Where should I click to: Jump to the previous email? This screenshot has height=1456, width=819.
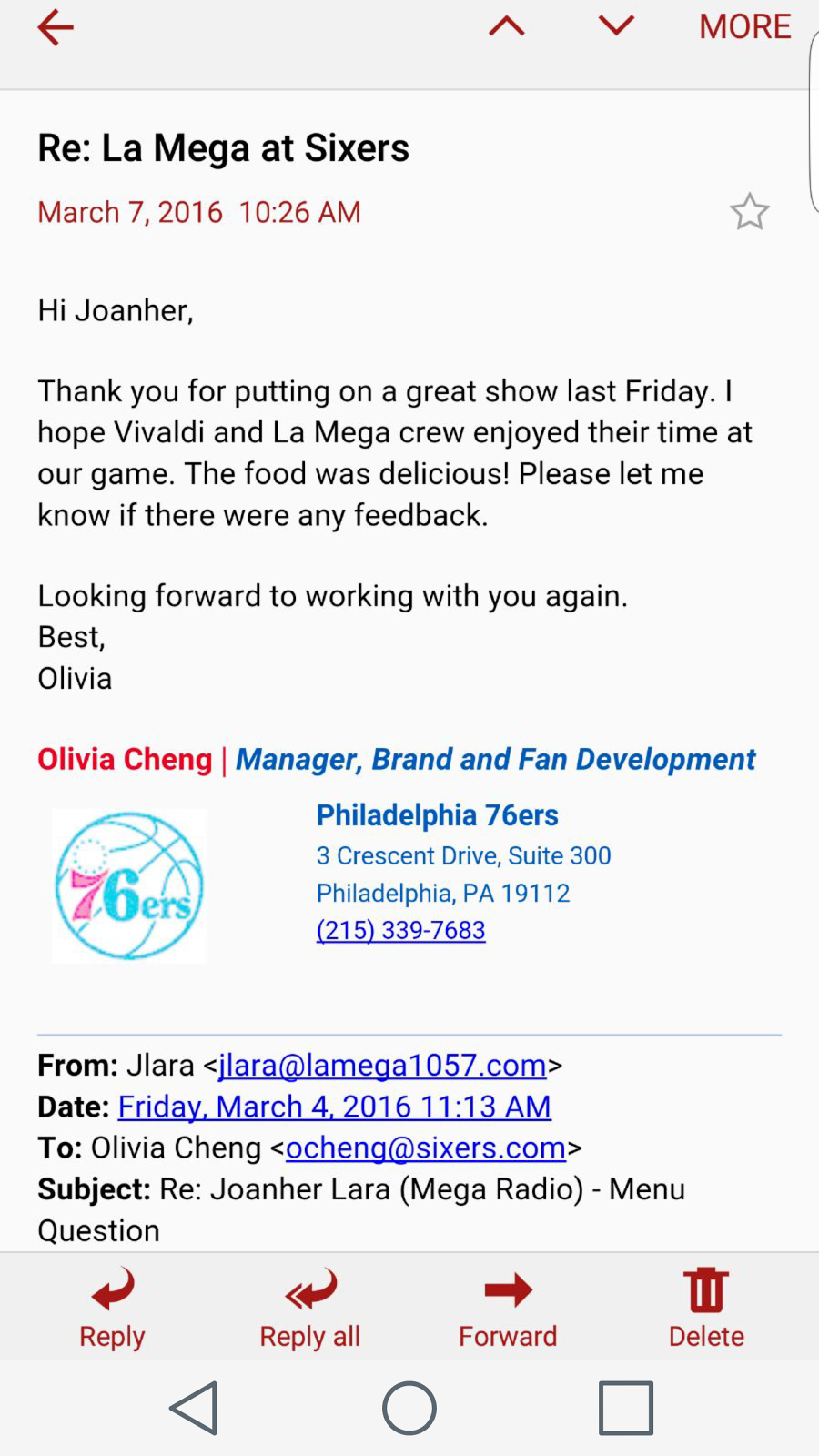click(507, 26)
